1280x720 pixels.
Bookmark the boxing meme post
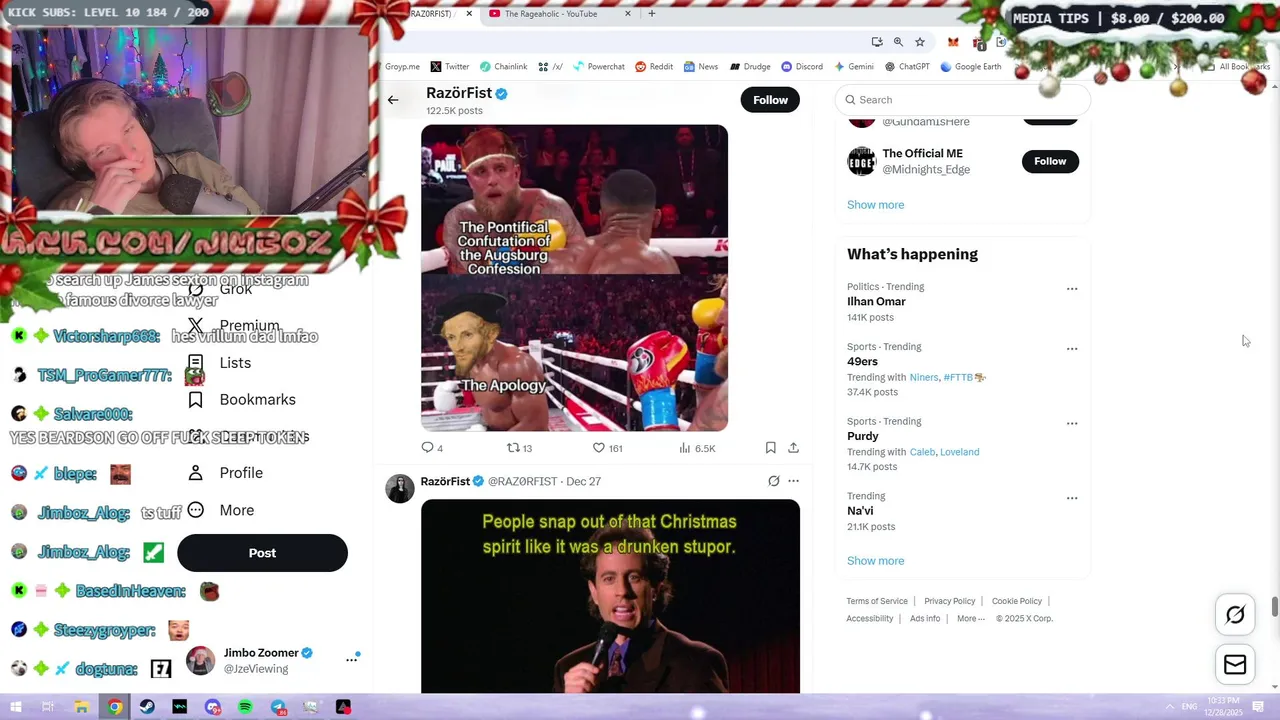(770, 448)
